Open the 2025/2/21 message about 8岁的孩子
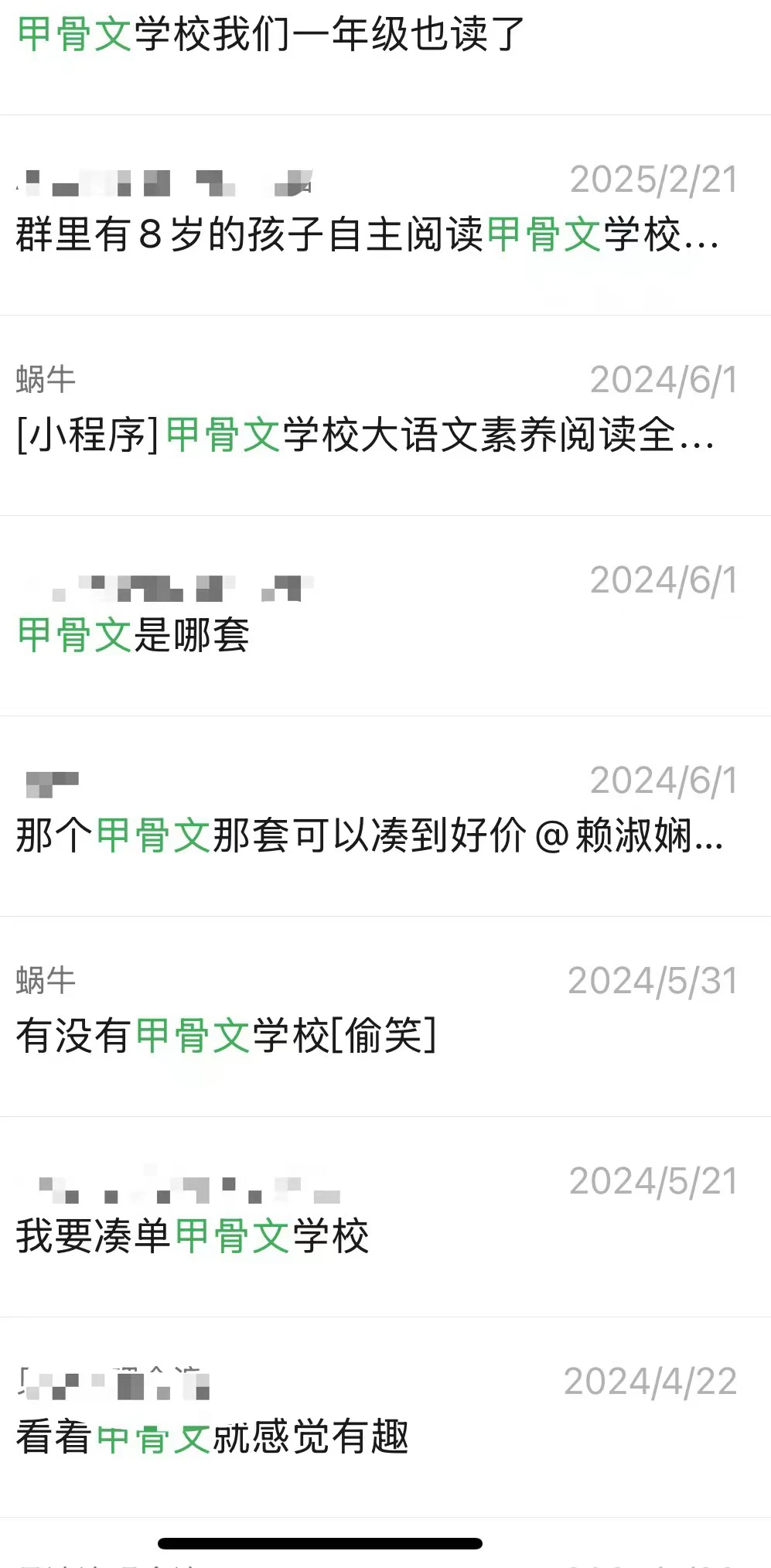Screen dimensions: 771x1568 (x=385, y=215)
